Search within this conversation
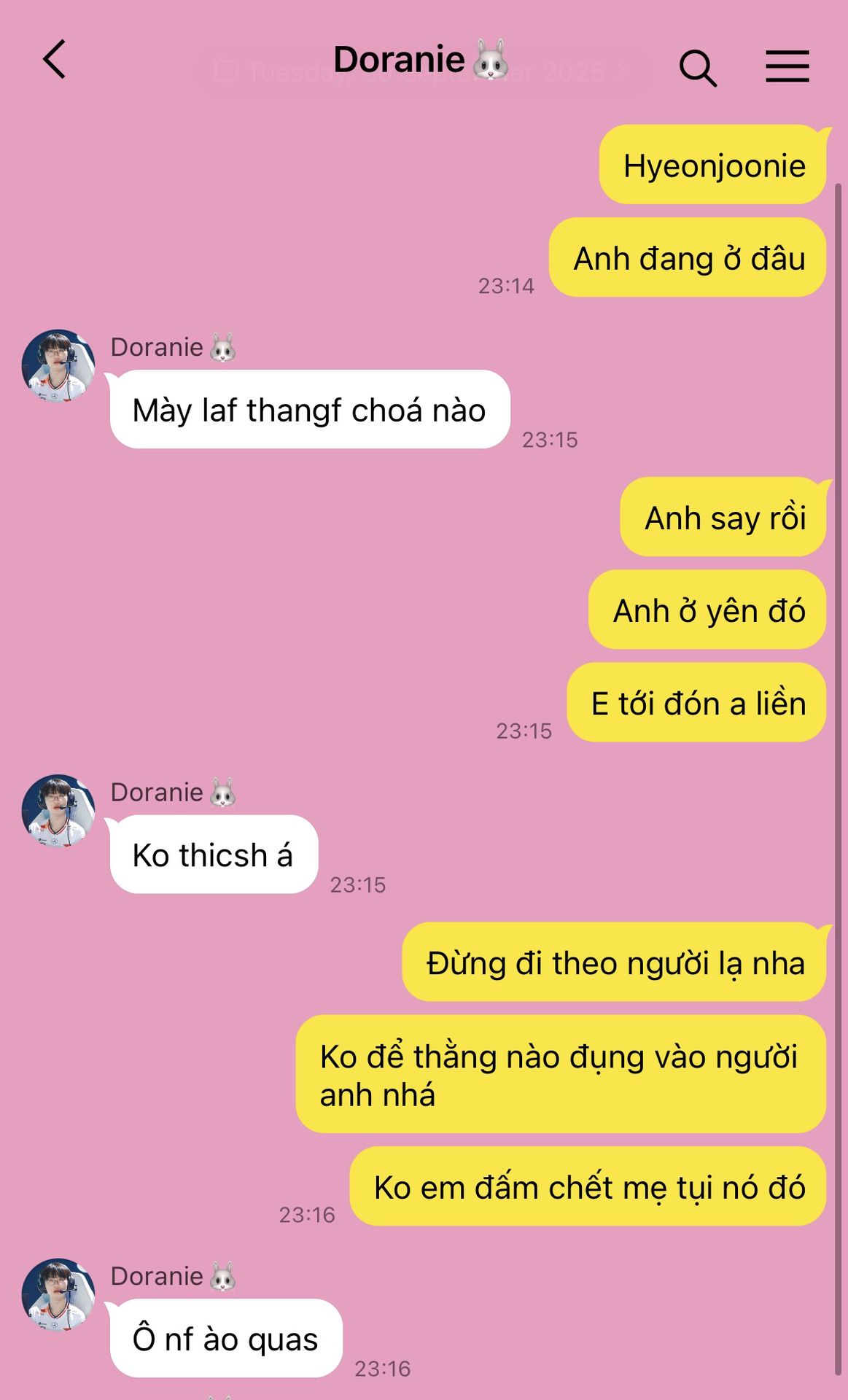The height and width of the screenshot is (1400, 848). pyautogui.click(x=698, y=68)
